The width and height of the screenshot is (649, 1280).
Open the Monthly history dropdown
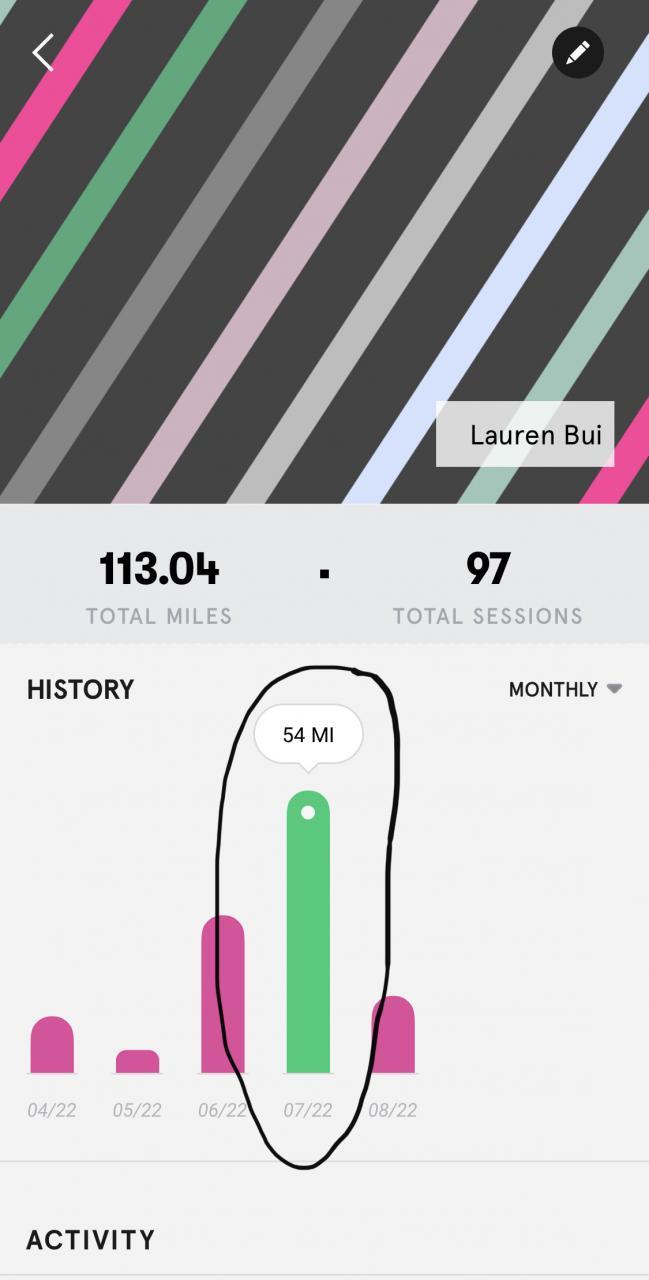tap(565, 689)
